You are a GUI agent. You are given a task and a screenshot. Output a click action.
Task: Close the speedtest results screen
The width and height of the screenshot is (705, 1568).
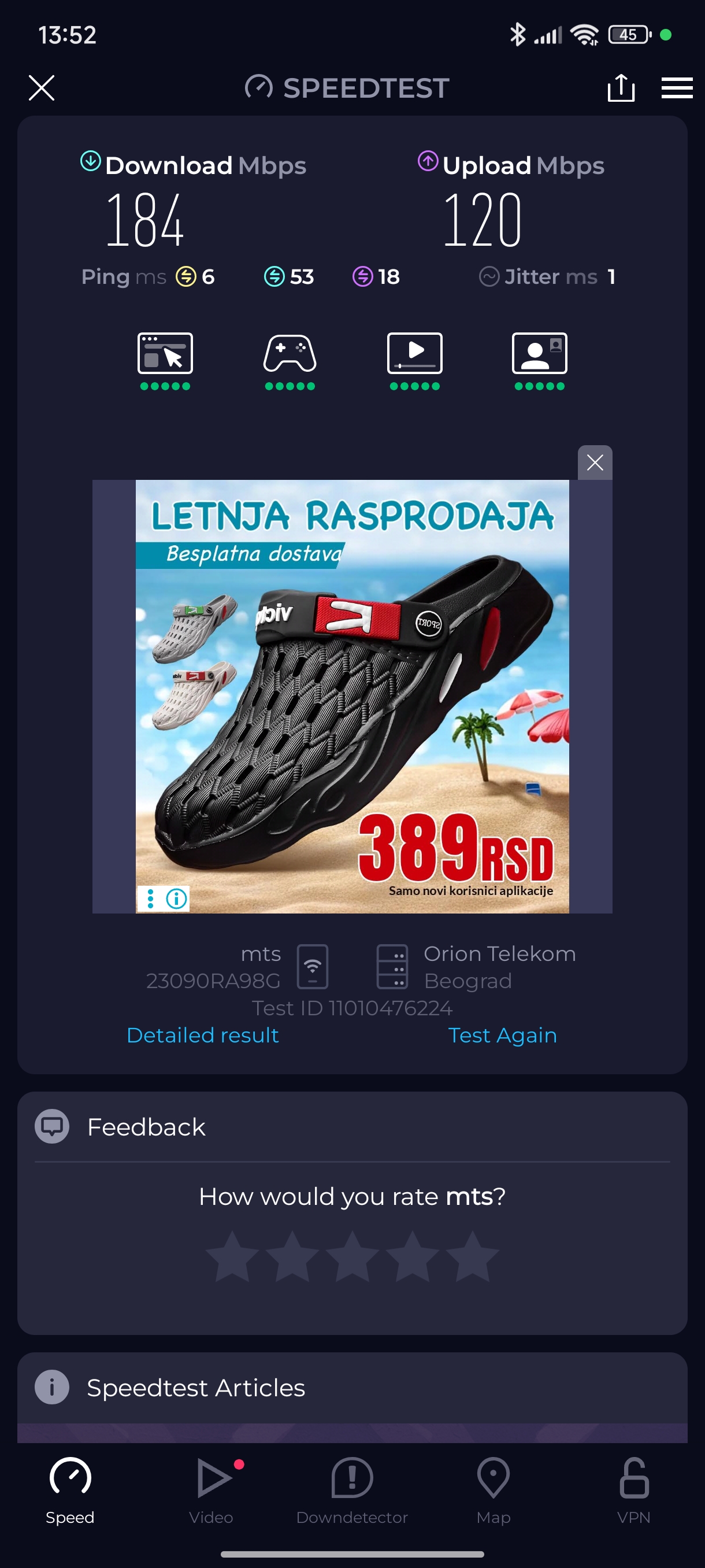coord(42,88)
